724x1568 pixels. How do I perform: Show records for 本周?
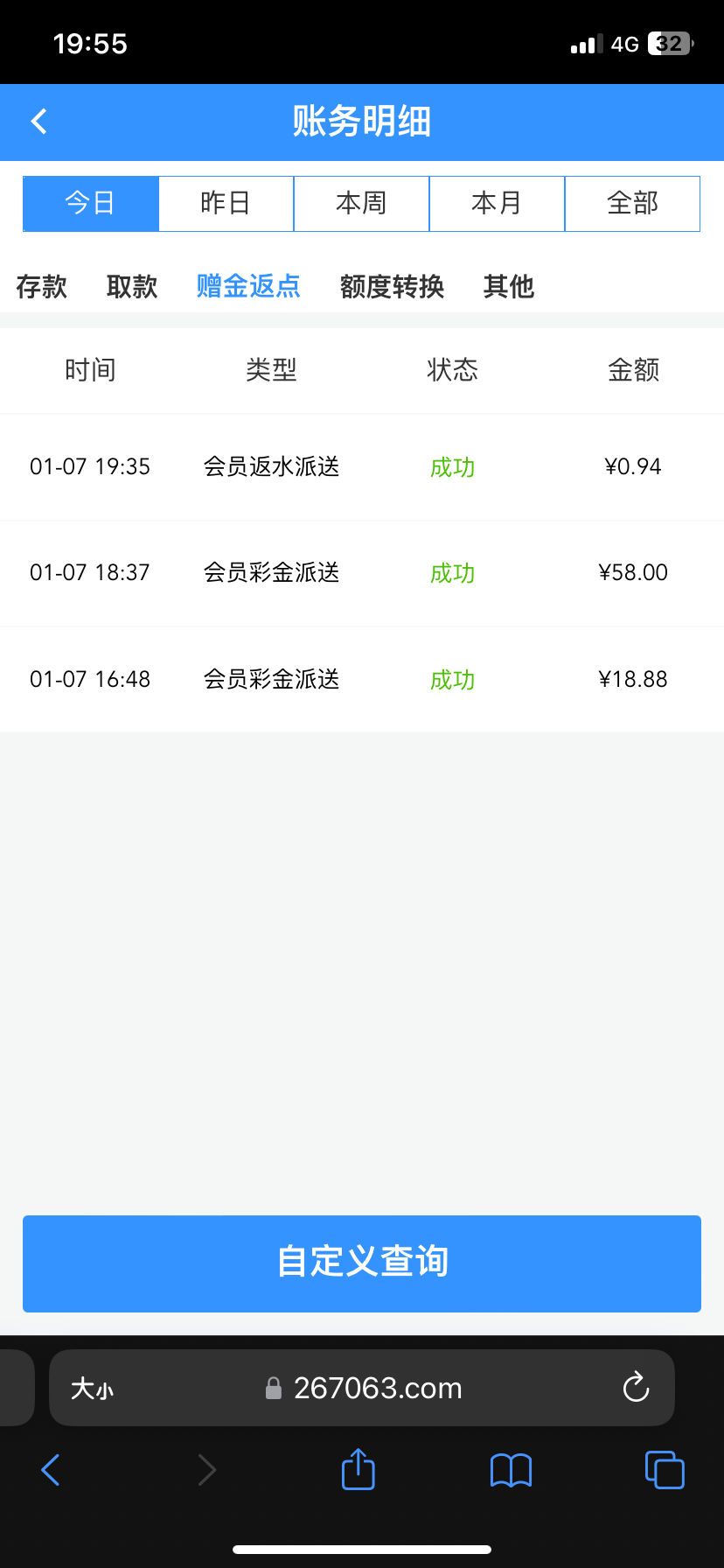coord(361,204)
